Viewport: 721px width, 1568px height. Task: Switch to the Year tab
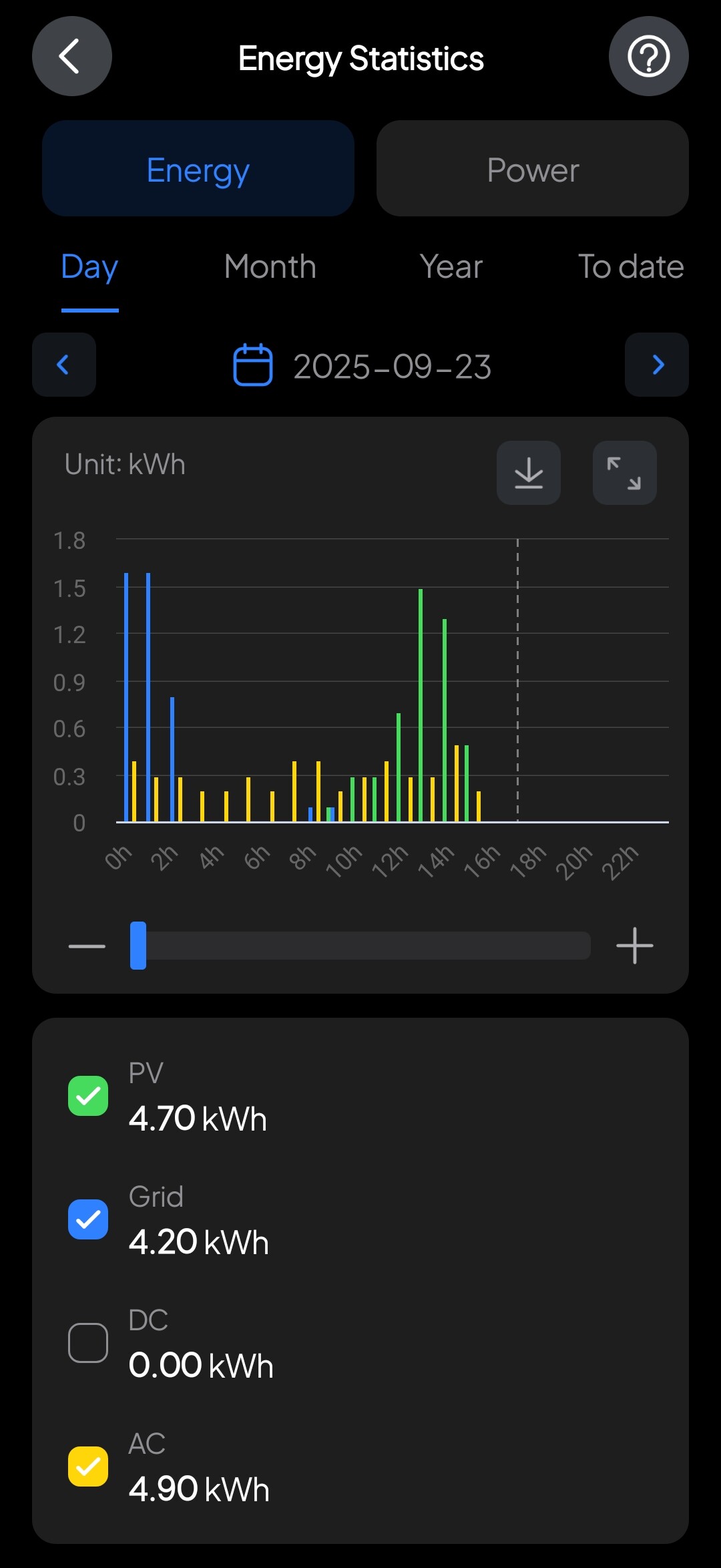[x=451, y=268]
